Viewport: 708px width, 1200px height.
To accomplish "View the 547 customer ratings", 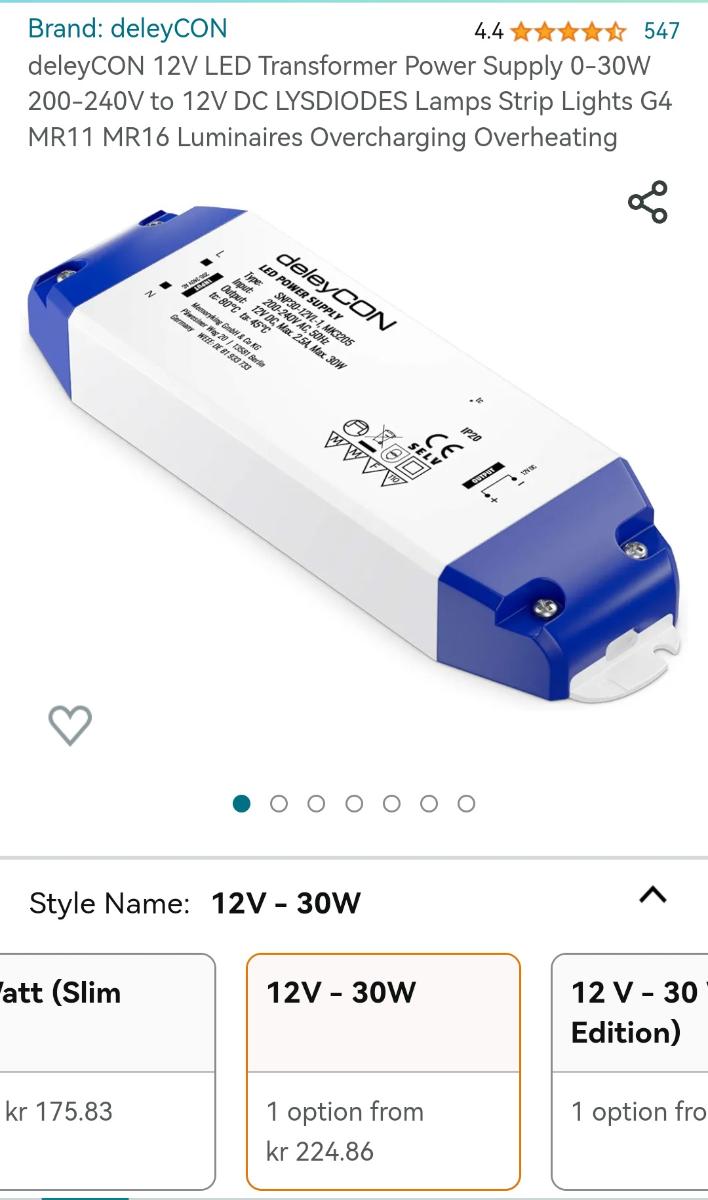I will pyautogui.click(x=661, y=31).
